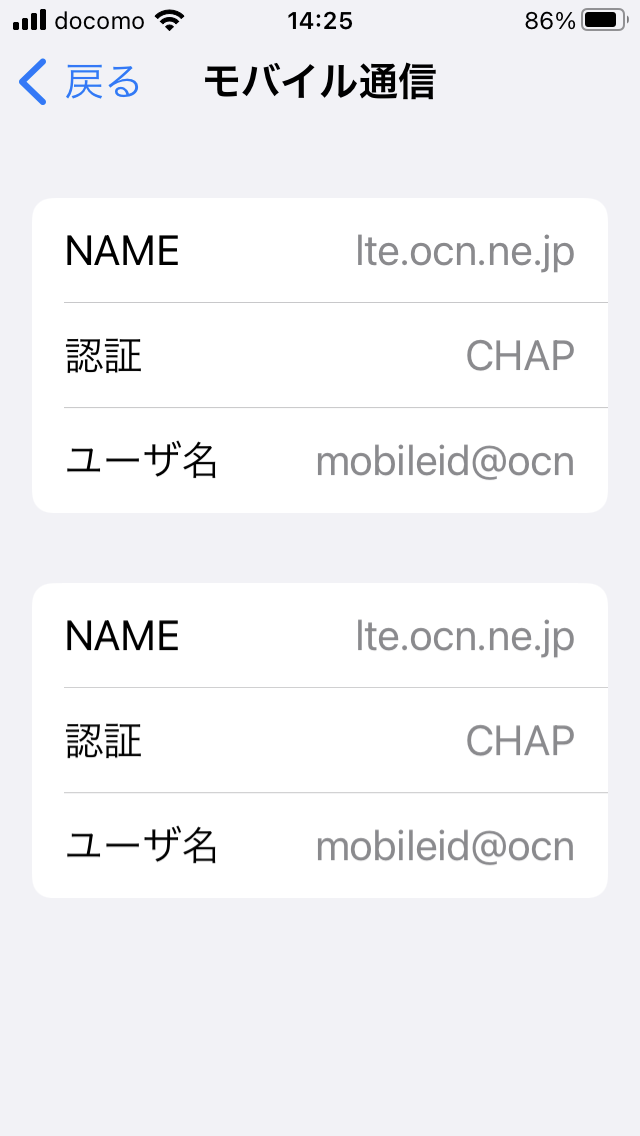The height and width of the screenshot is (1136, 640).
Task: Edit the NAME field in the first group
Action: (320, 251)
